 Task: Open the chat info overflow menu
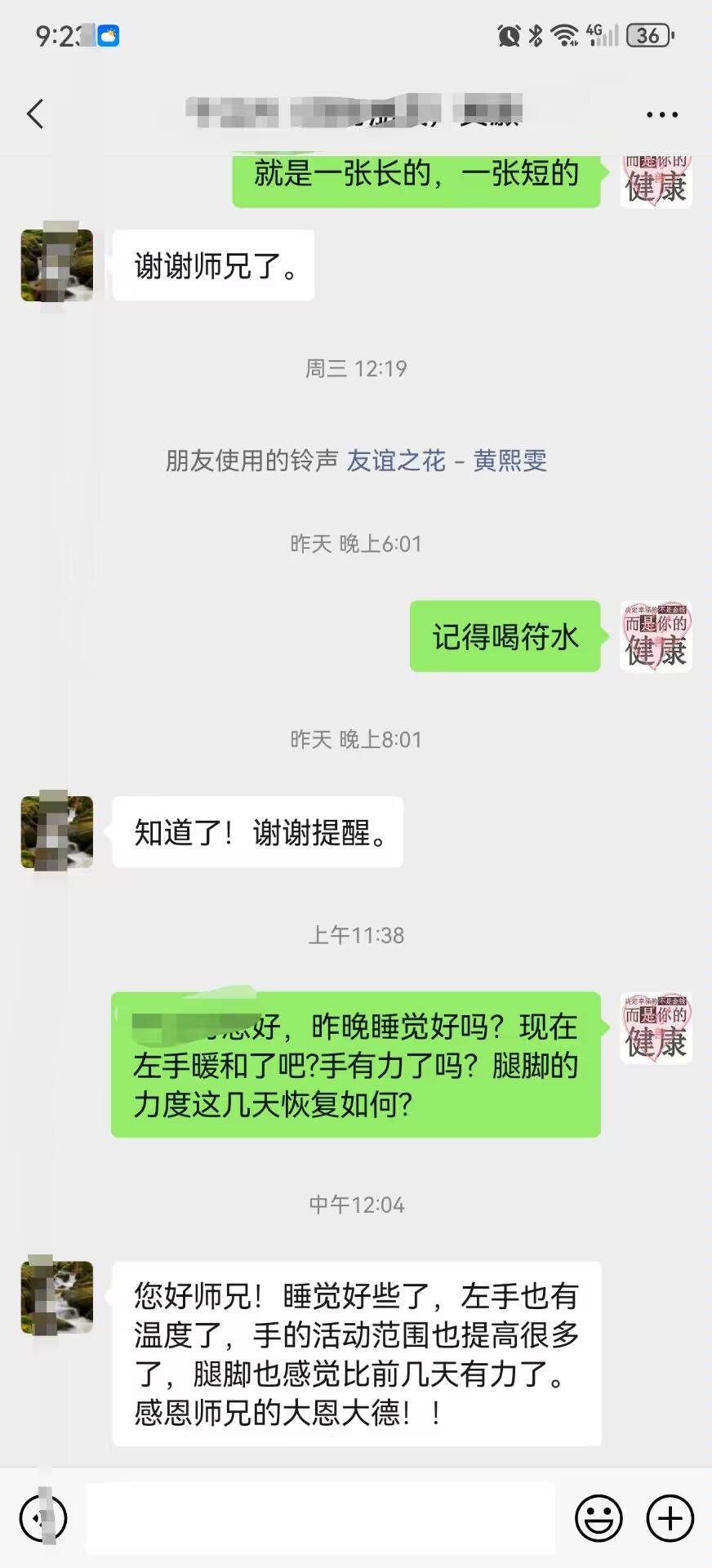pos(661,114)
